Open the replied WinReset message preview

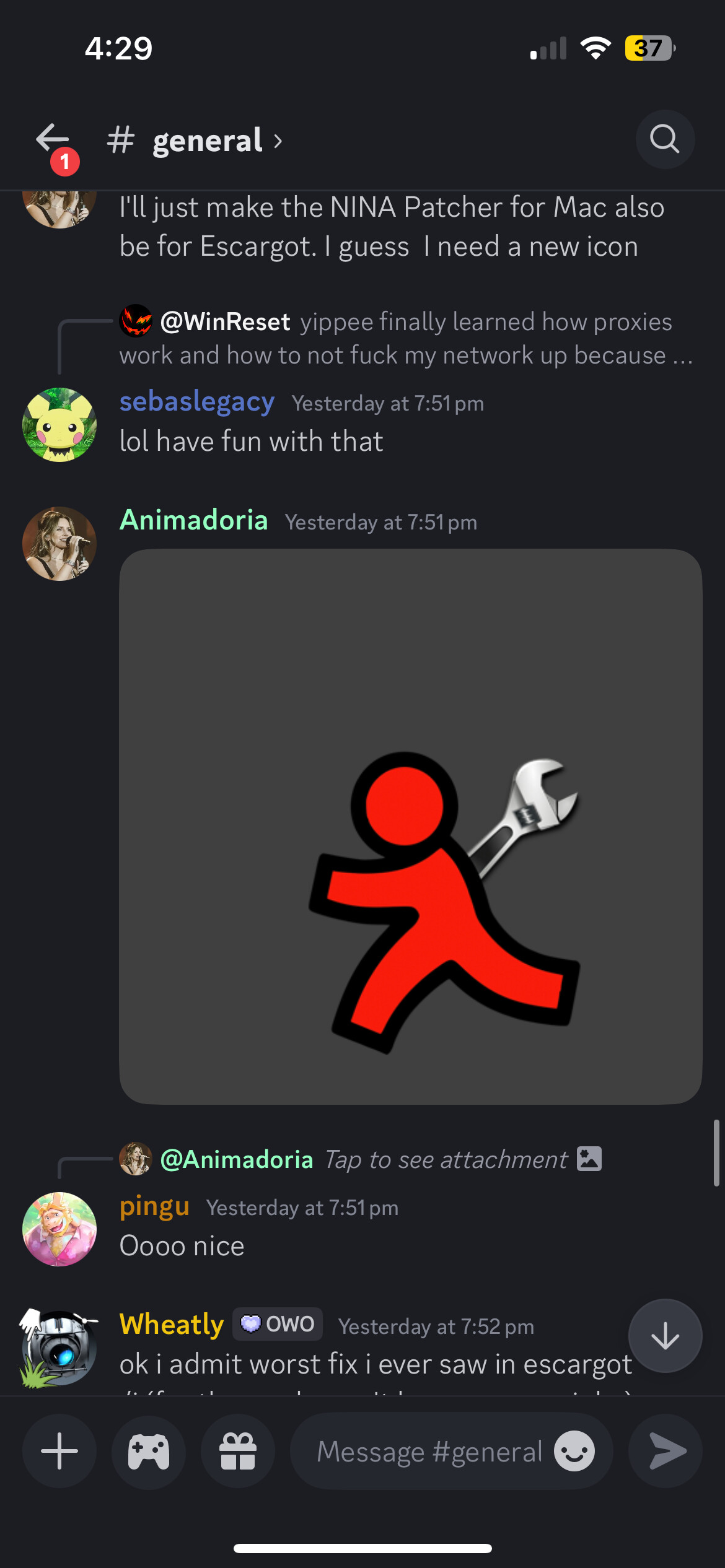point(406,338)
